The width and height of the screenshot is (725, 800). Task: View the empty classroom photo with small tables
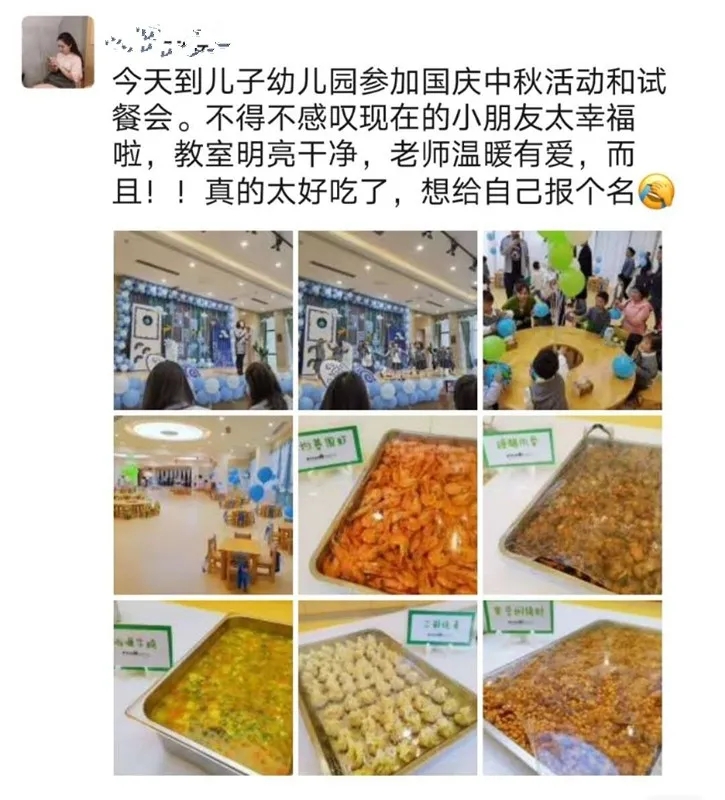[203, 504]
